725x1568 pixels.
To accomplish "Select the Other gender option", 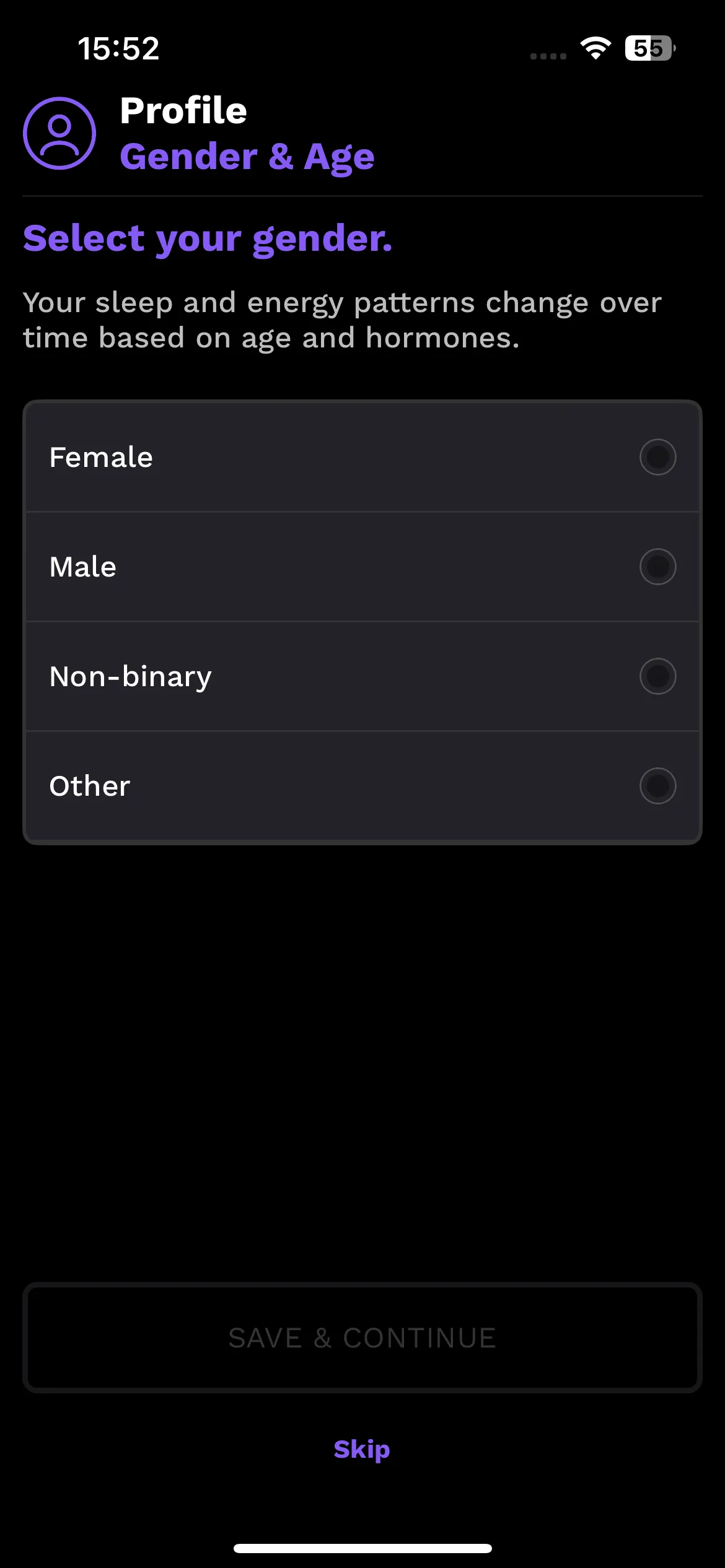I will (x=362, y=786).
